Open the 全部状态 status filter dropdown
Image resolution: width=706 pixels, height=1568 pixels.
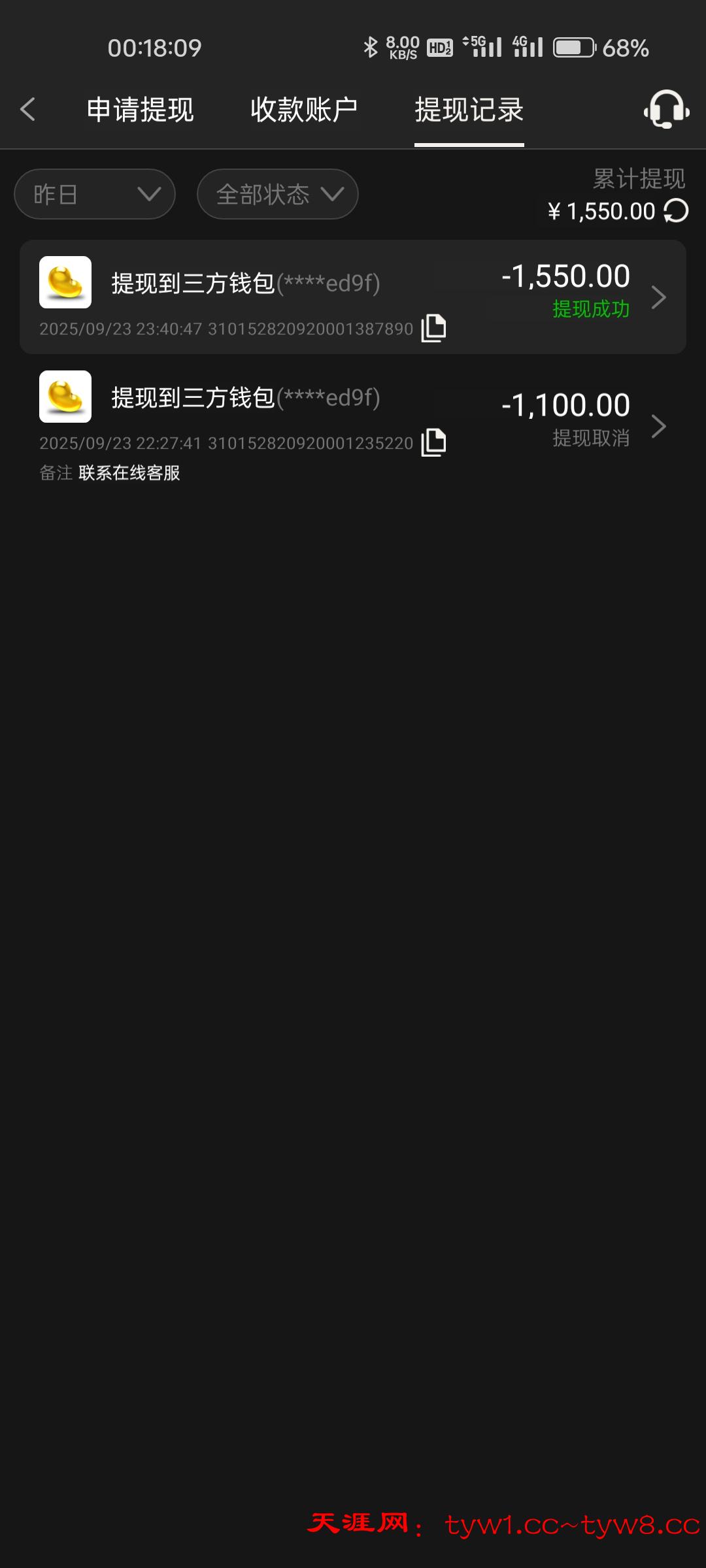[277, 193]
